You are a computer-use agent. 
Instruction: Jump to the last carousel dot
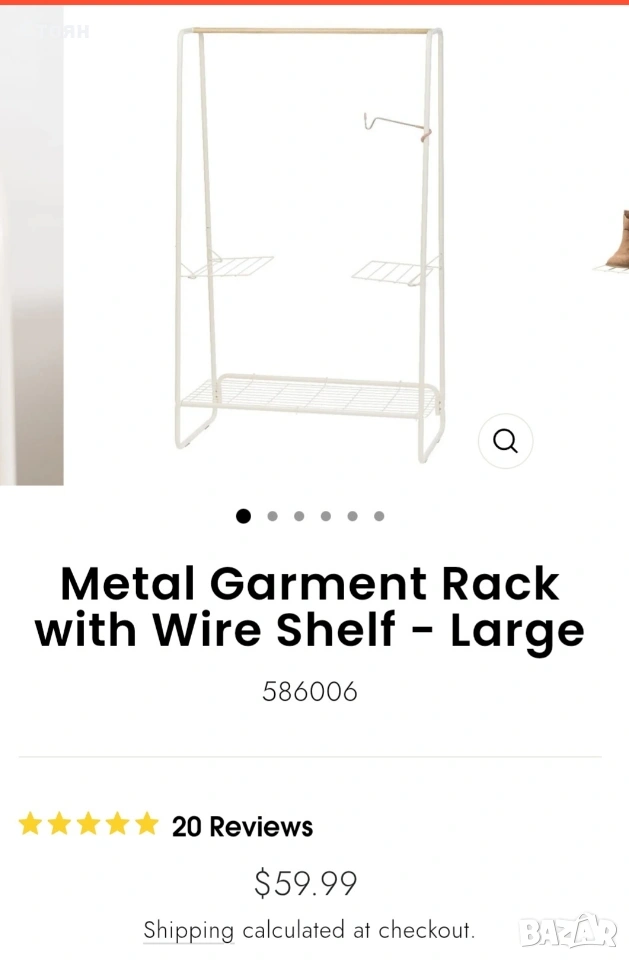tap(379, 516)
